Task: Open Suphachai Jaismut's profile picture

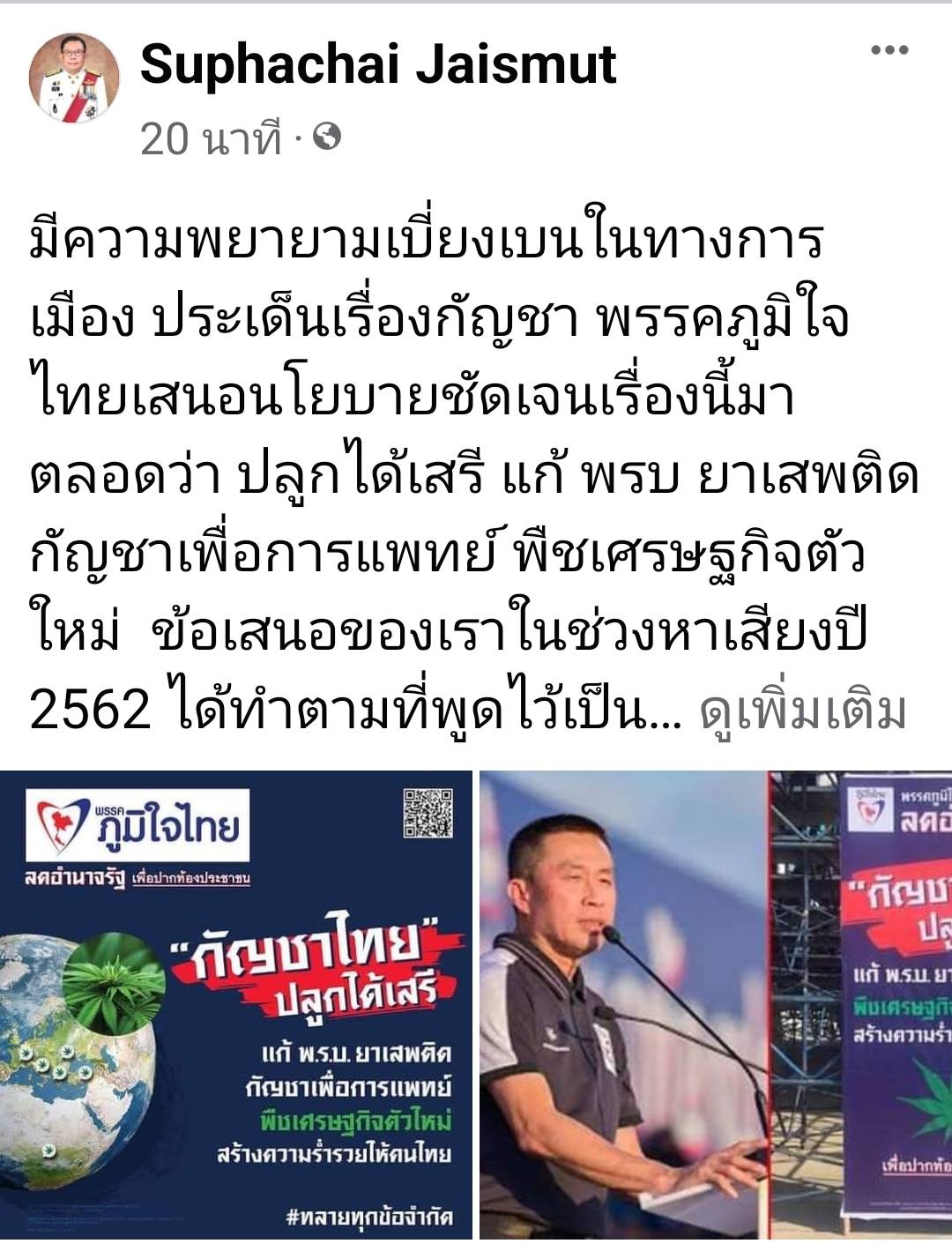Action: [x=74, y=78]
